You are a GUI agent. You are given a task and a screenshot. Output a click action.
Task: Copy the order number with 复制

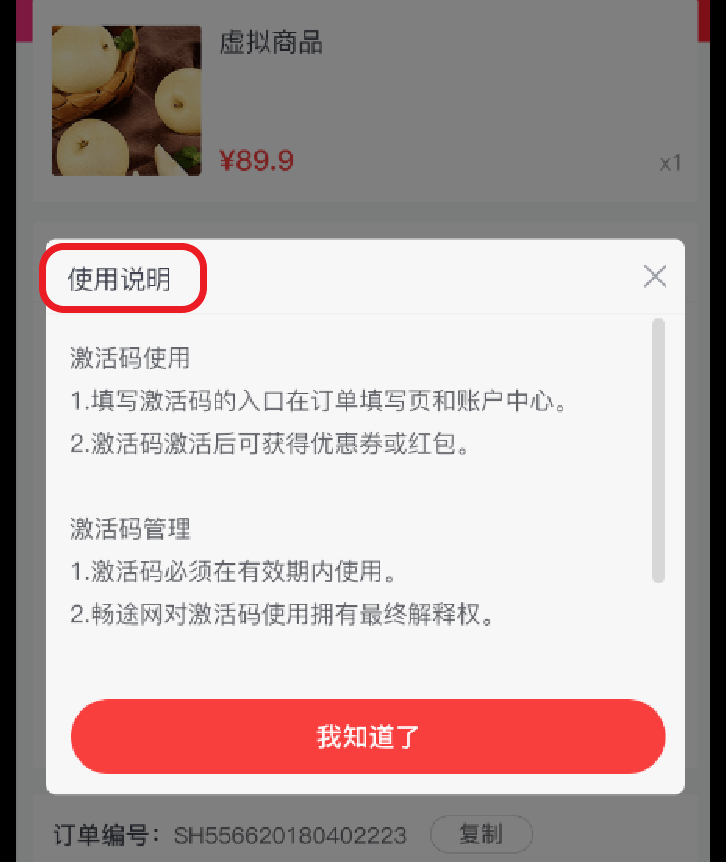[481, 833]
